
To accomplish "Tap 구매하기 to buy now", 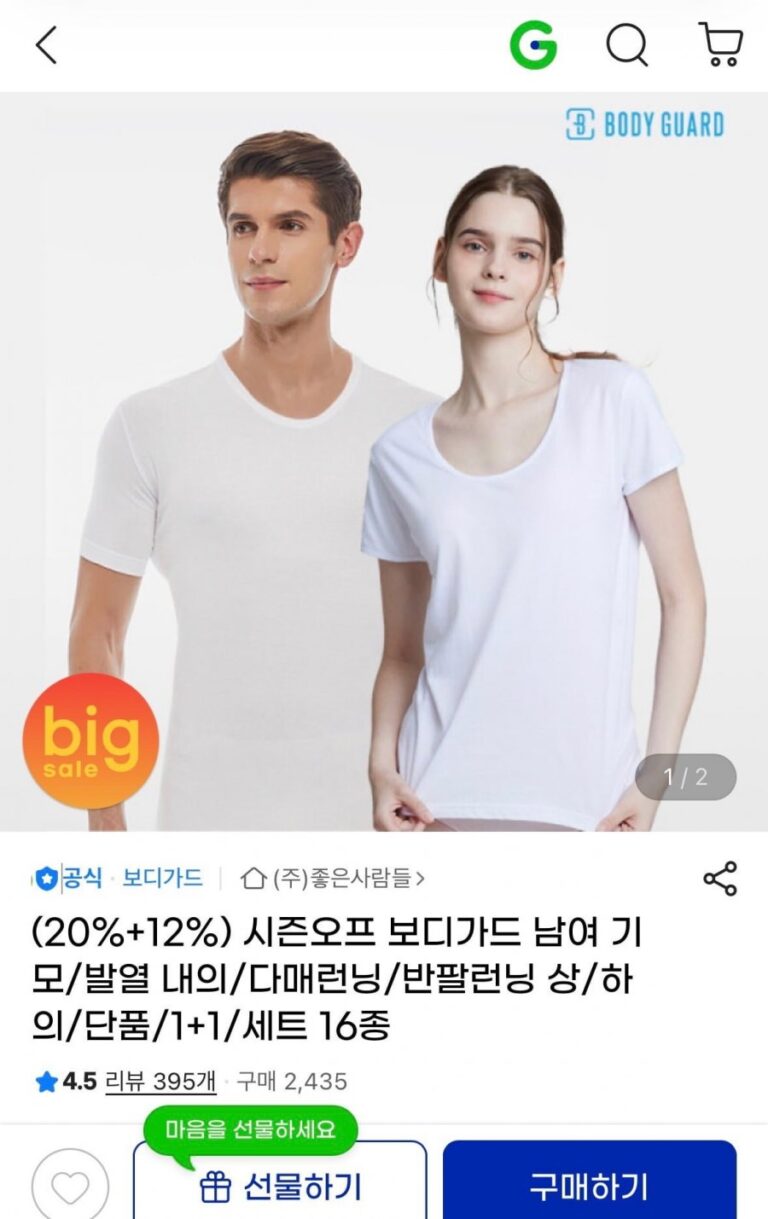I will point(590,1187).
